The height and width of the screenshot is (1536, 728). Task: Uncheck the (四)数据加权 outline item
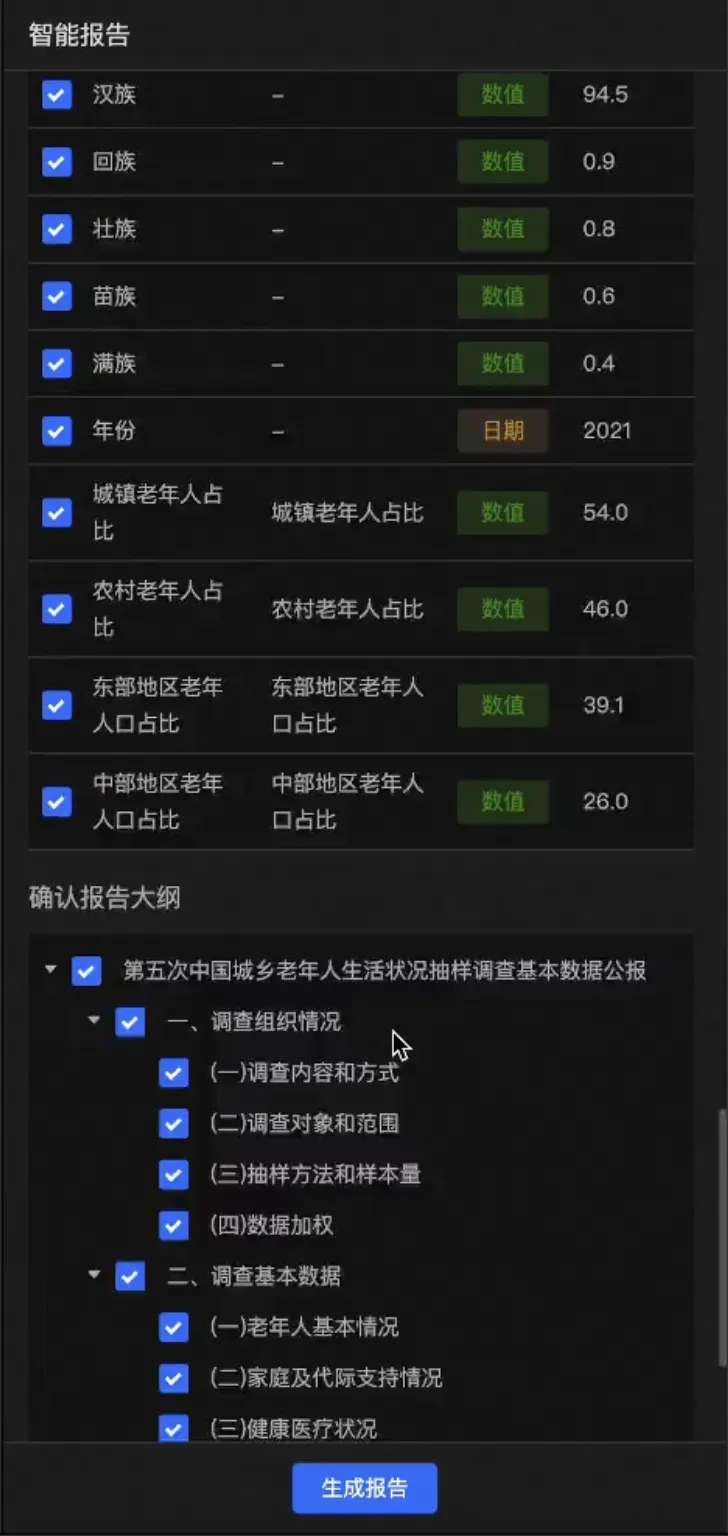(174, 1225)
